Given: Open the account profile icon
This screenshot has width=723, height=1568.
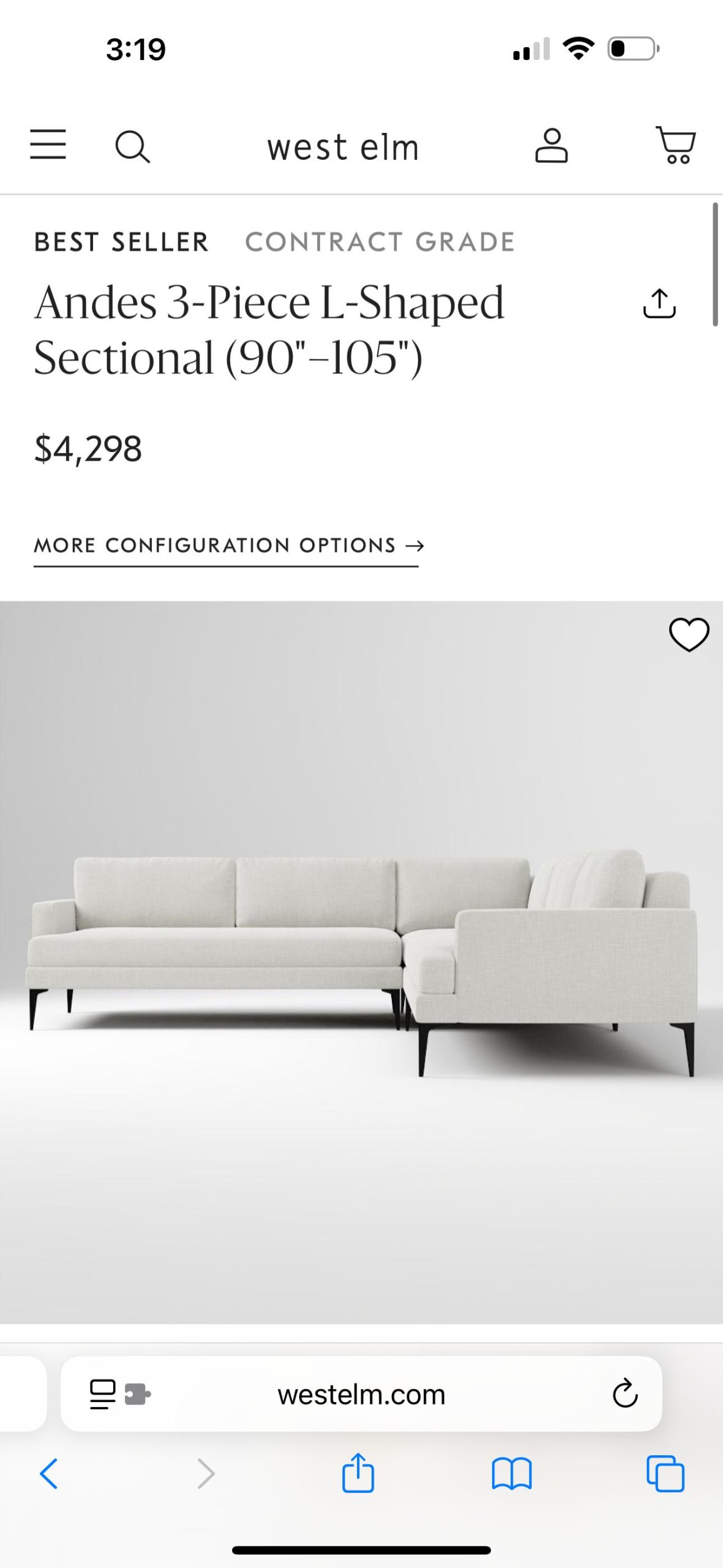Looking at the screenshot, I should [551, 146].
